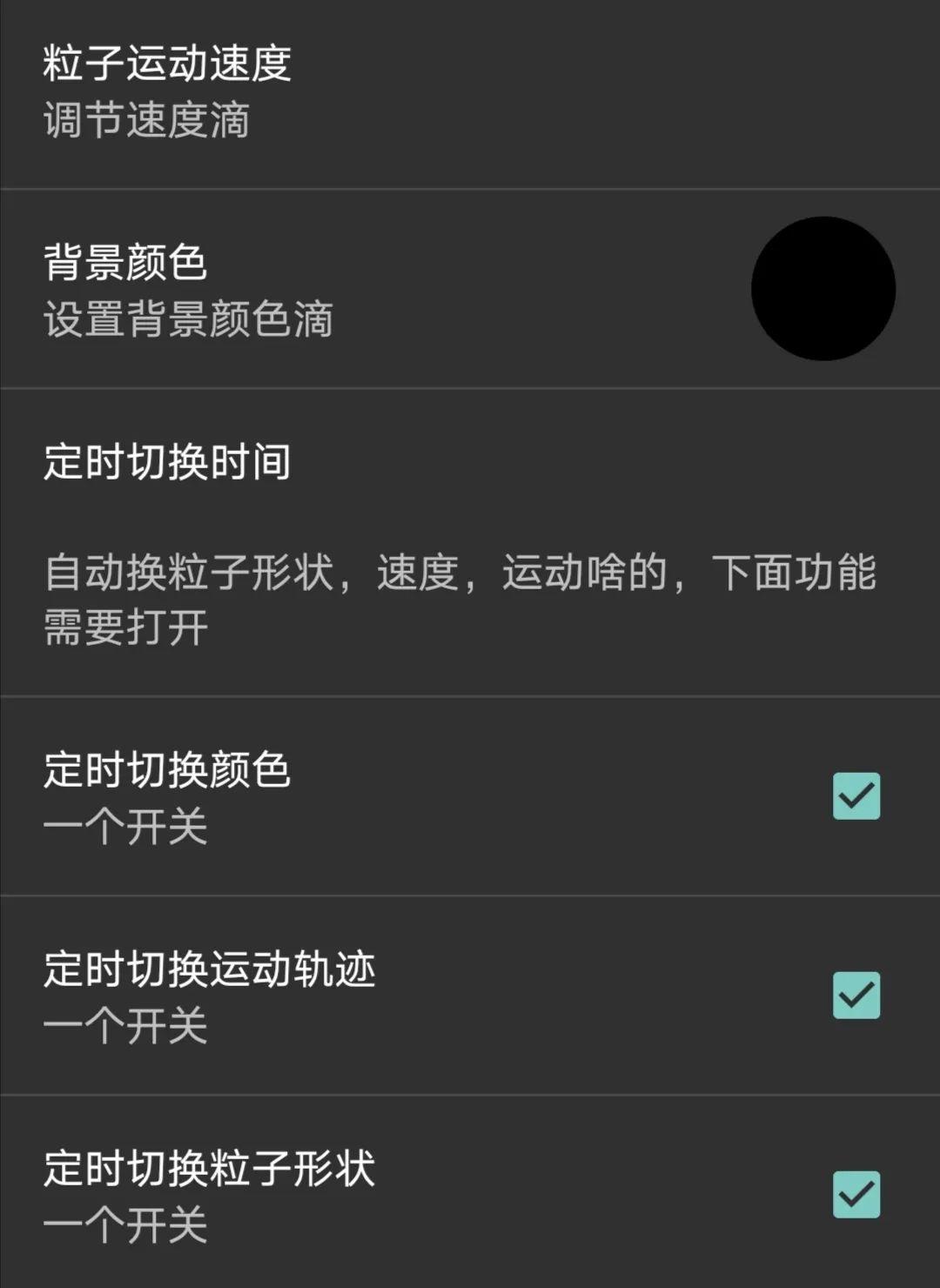Image resolution: width=940 pixels, height=1288 pixels.
Task: Disable the 定时切换运动轨迹 checkbox
Action: click(x=856, y=995)
